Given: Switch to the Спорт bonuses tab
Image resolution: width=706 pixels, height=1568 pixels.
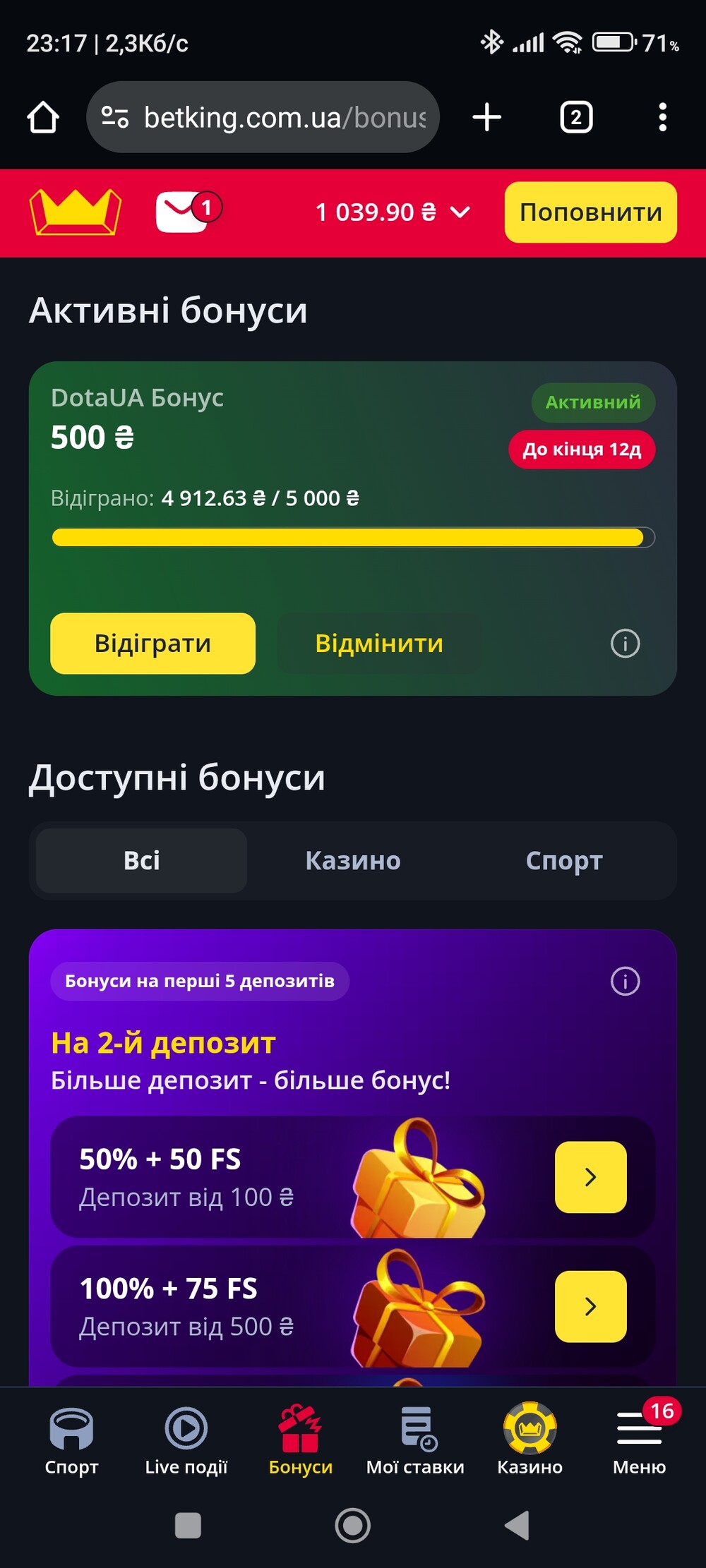Looking at the screenshot, I should click(x=564, y=860).
